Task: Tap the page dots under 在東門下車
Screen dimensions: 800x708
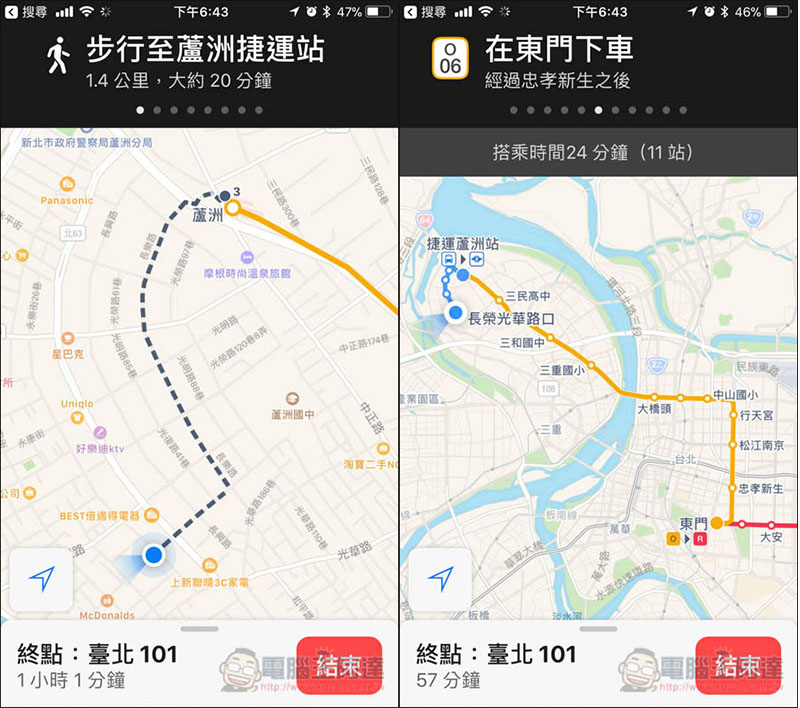Action: (x=598, y=110)
